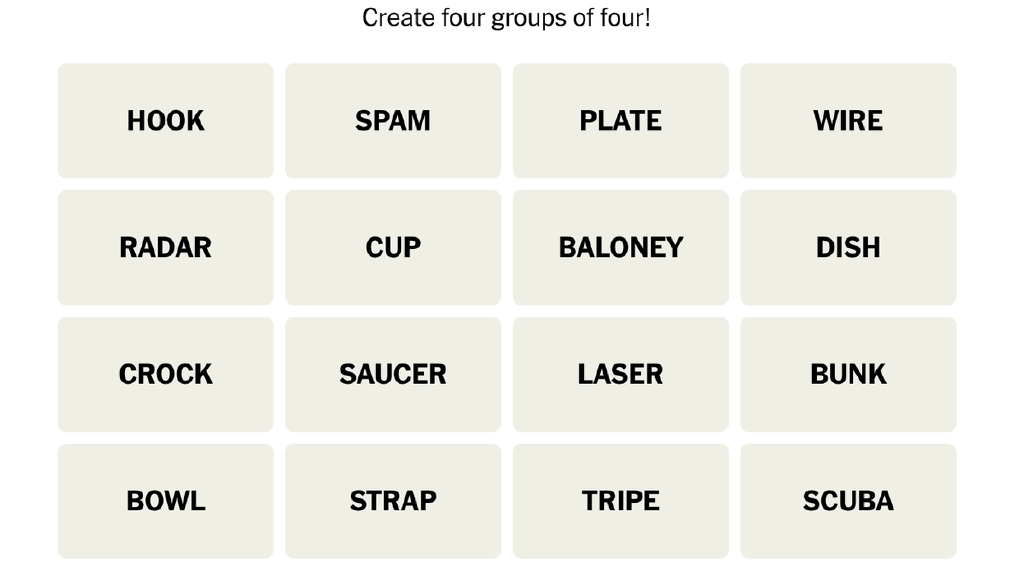Tap the LASER tile
The width and height of the screenshot is (1024, 576).
coord(621,374)
